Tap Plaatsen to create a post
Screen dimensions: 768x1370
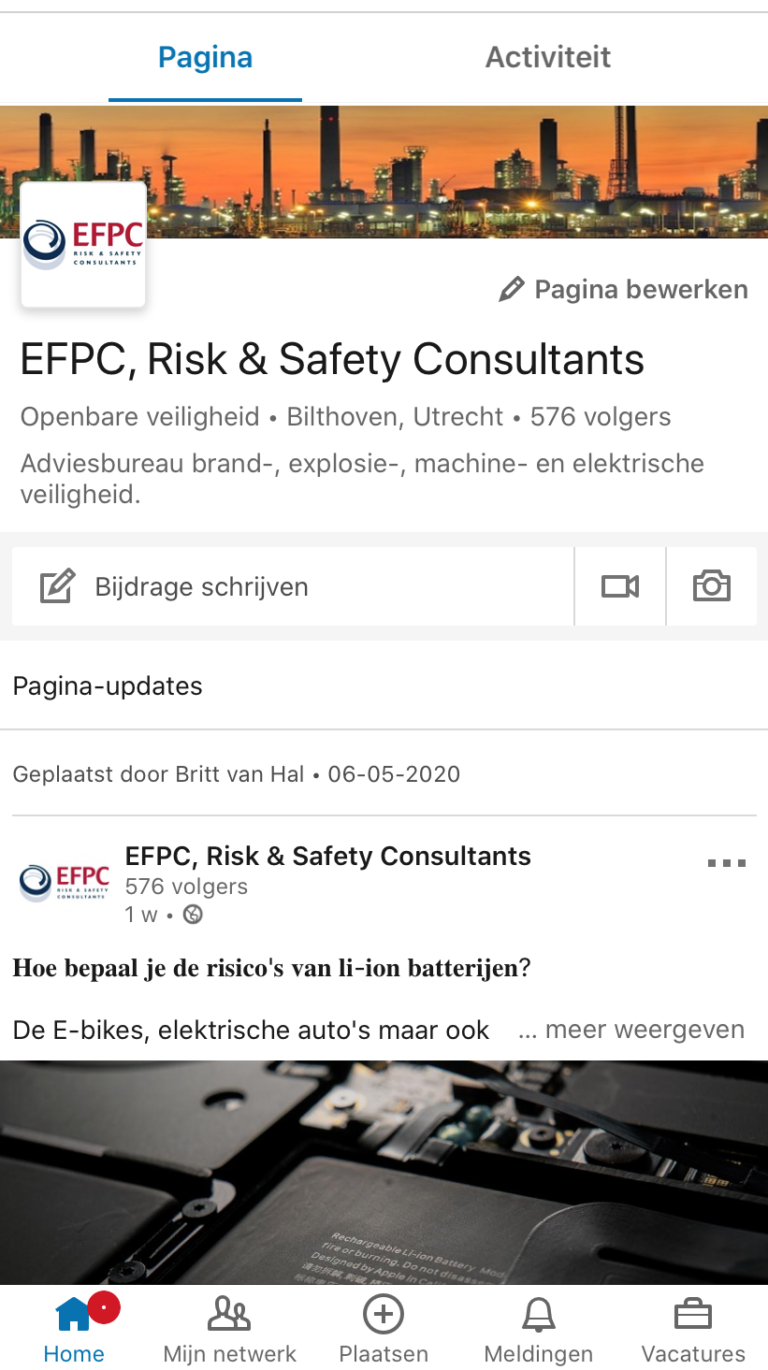(384, 1328)
